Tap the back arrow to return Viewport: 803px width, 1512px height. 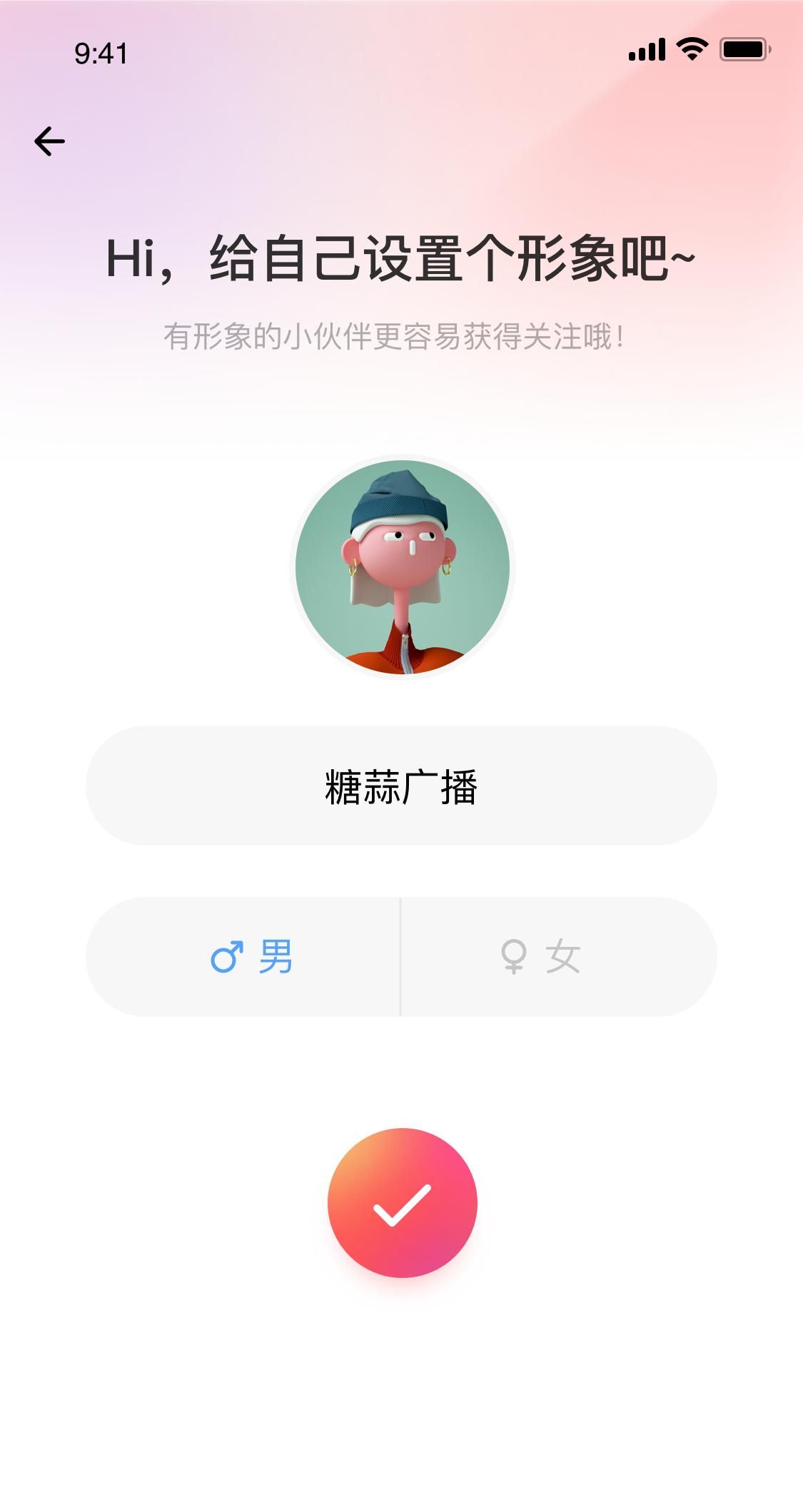tap(49, 141)
